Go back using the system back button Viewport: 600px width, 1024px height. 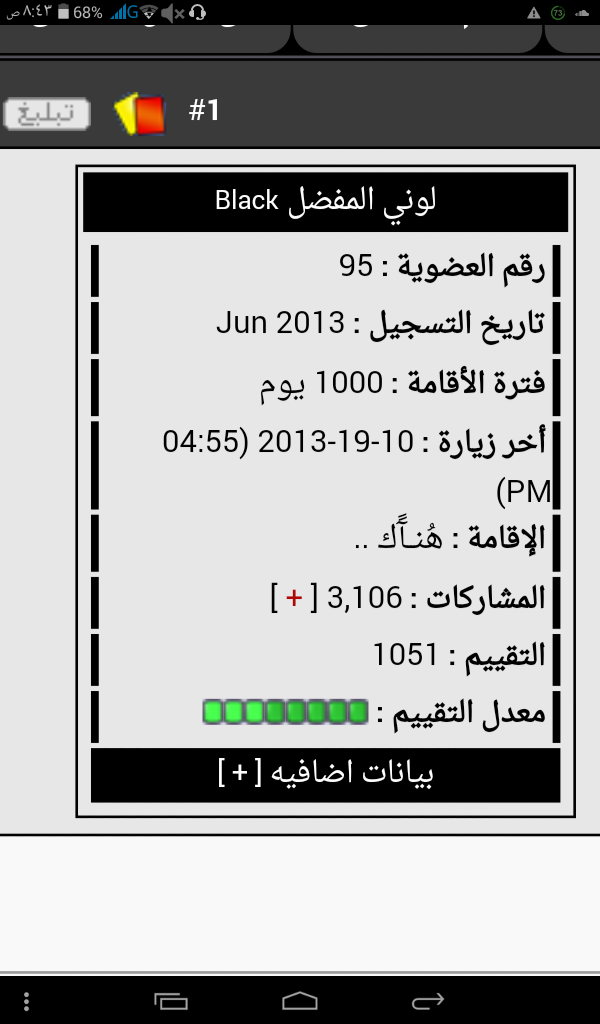click(428, 1000)
